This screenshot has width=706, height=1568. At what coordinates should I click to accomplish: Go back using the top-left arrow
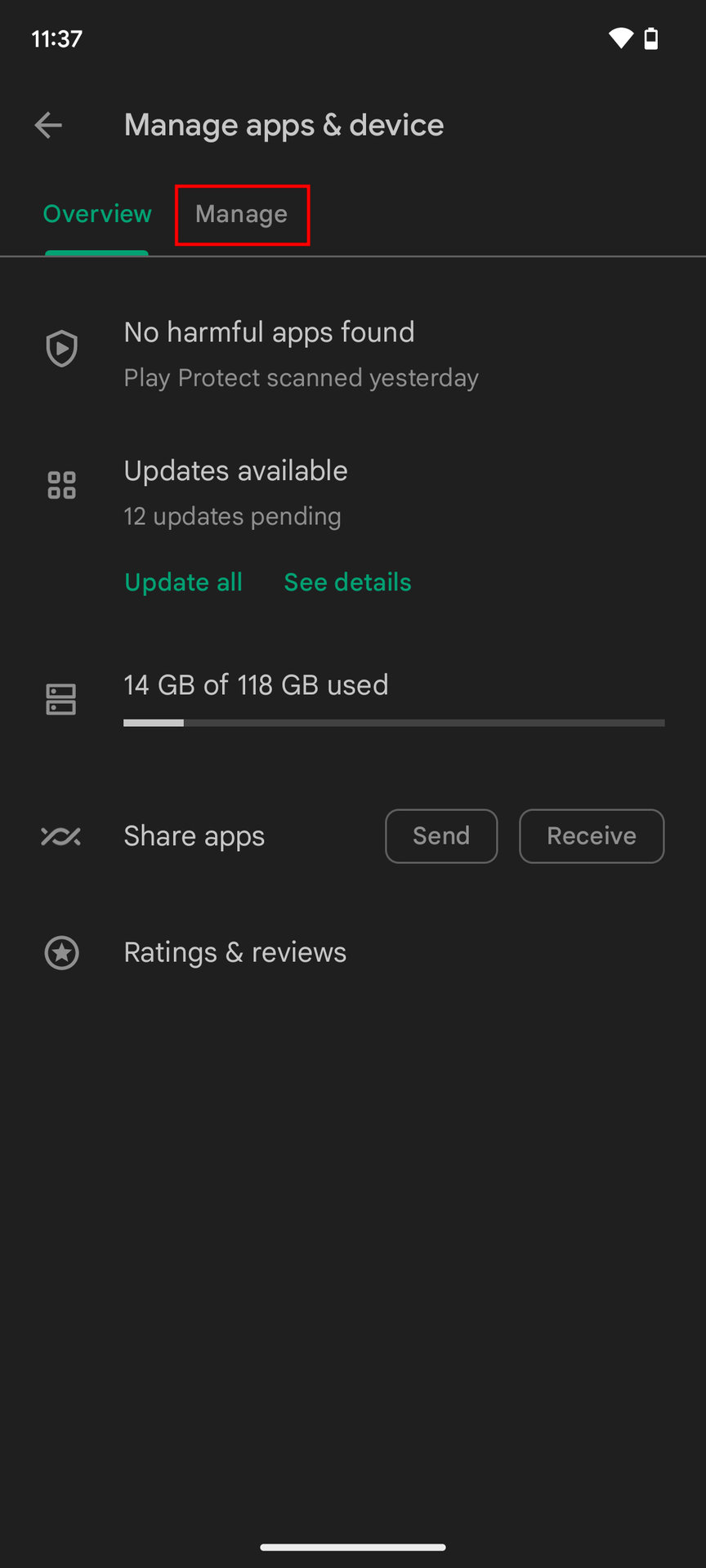coord(49,125)
